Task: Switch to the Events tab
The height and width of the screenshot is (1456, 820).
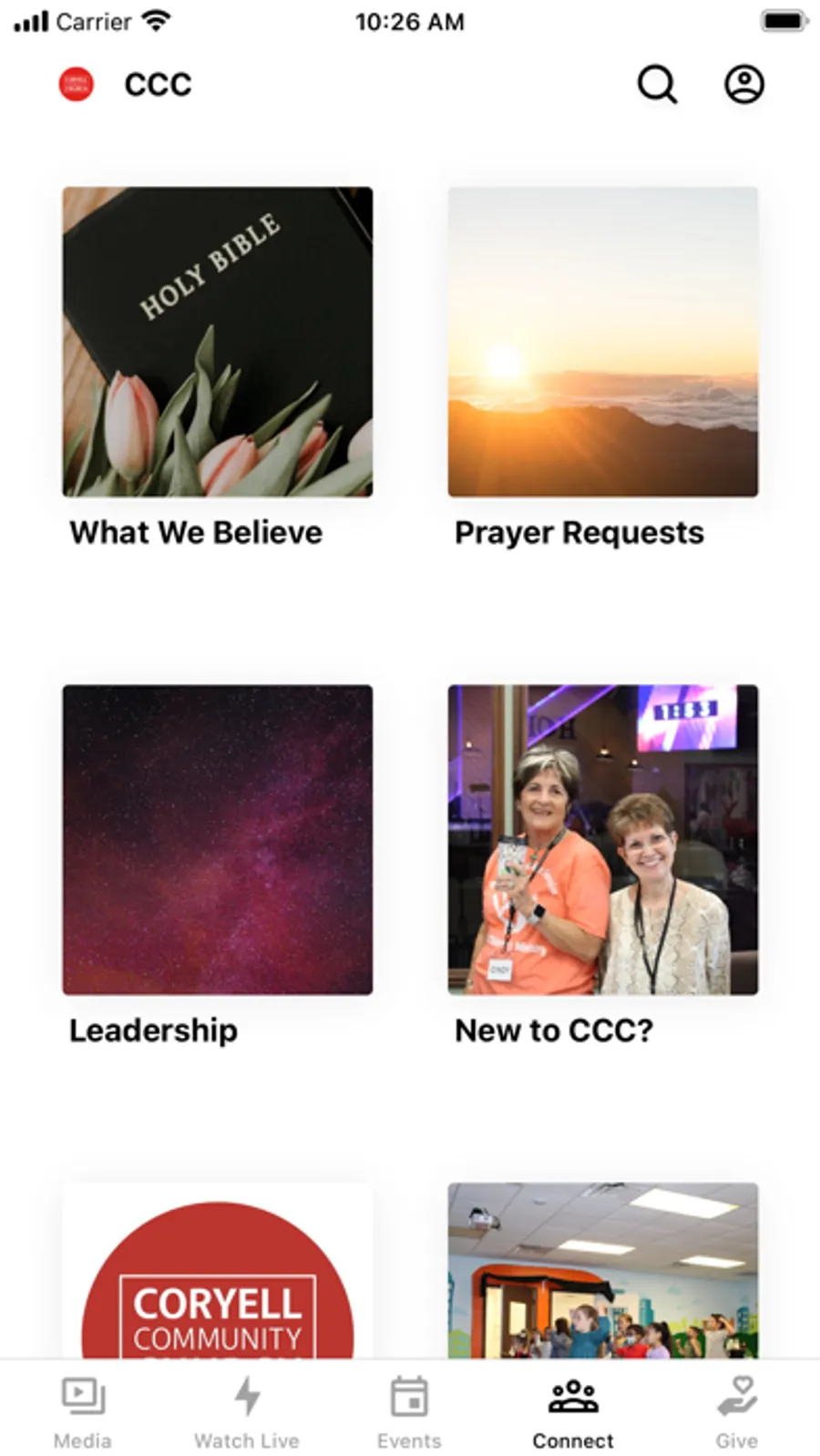Action: (409, 1412)
